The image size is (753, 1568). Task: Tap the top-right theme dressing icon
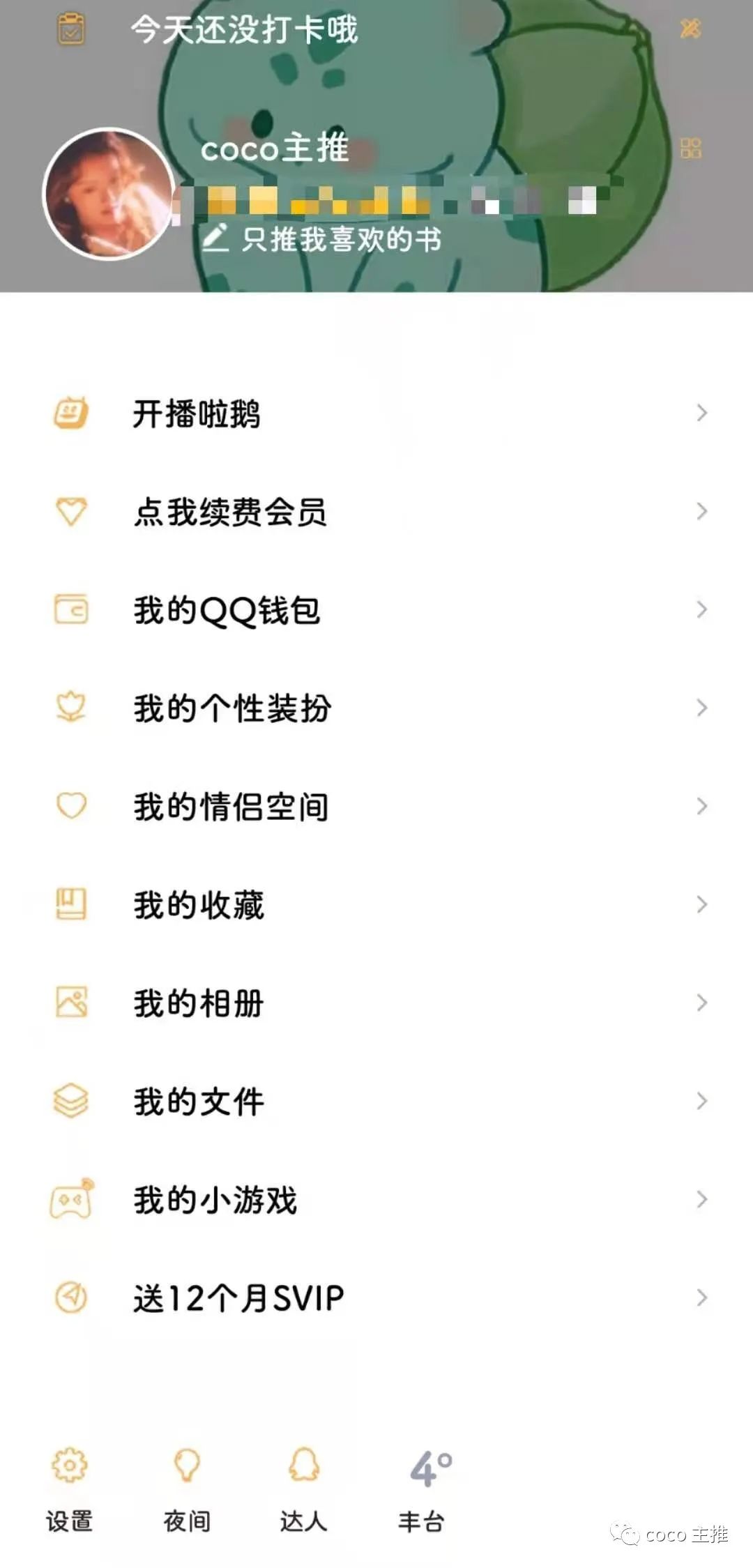pyautogui.click(x=690, y=29)
